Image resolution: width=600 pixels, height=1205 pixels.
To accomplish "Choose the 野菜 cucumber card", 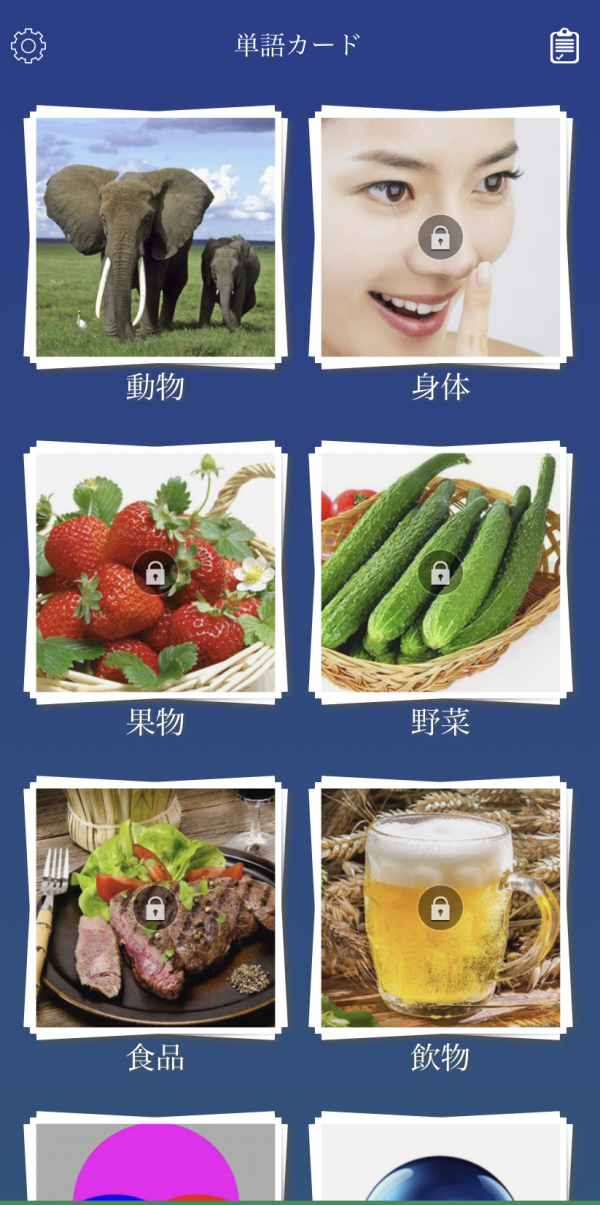I will point(440,572).
